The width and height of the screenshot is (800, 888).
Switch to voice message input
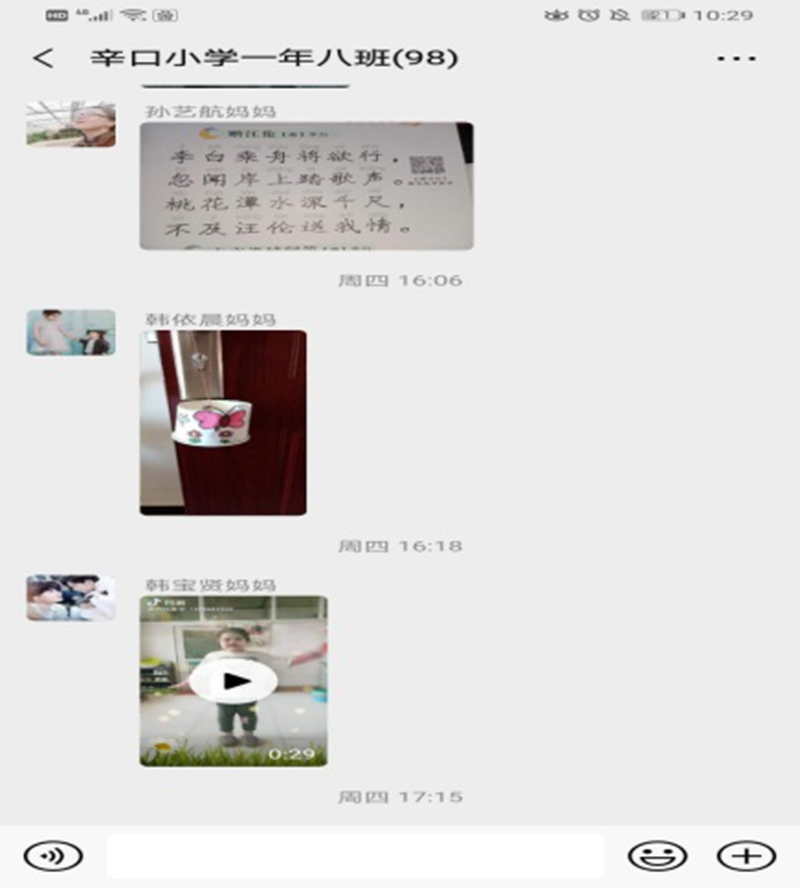[x=52, y=856]
